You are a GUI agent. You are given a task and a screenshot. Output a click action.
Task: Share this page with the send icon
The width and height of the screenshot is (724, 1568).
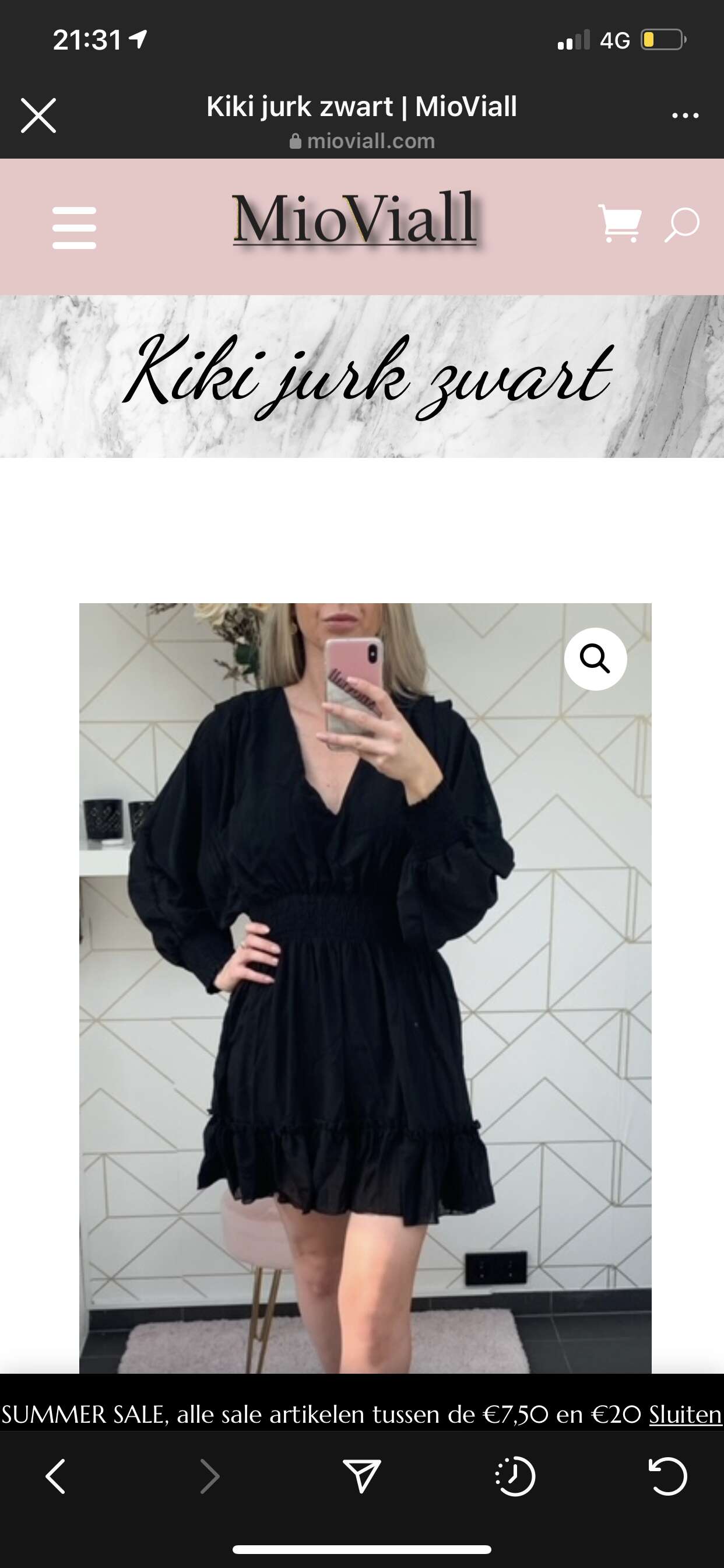point(362,1476)
